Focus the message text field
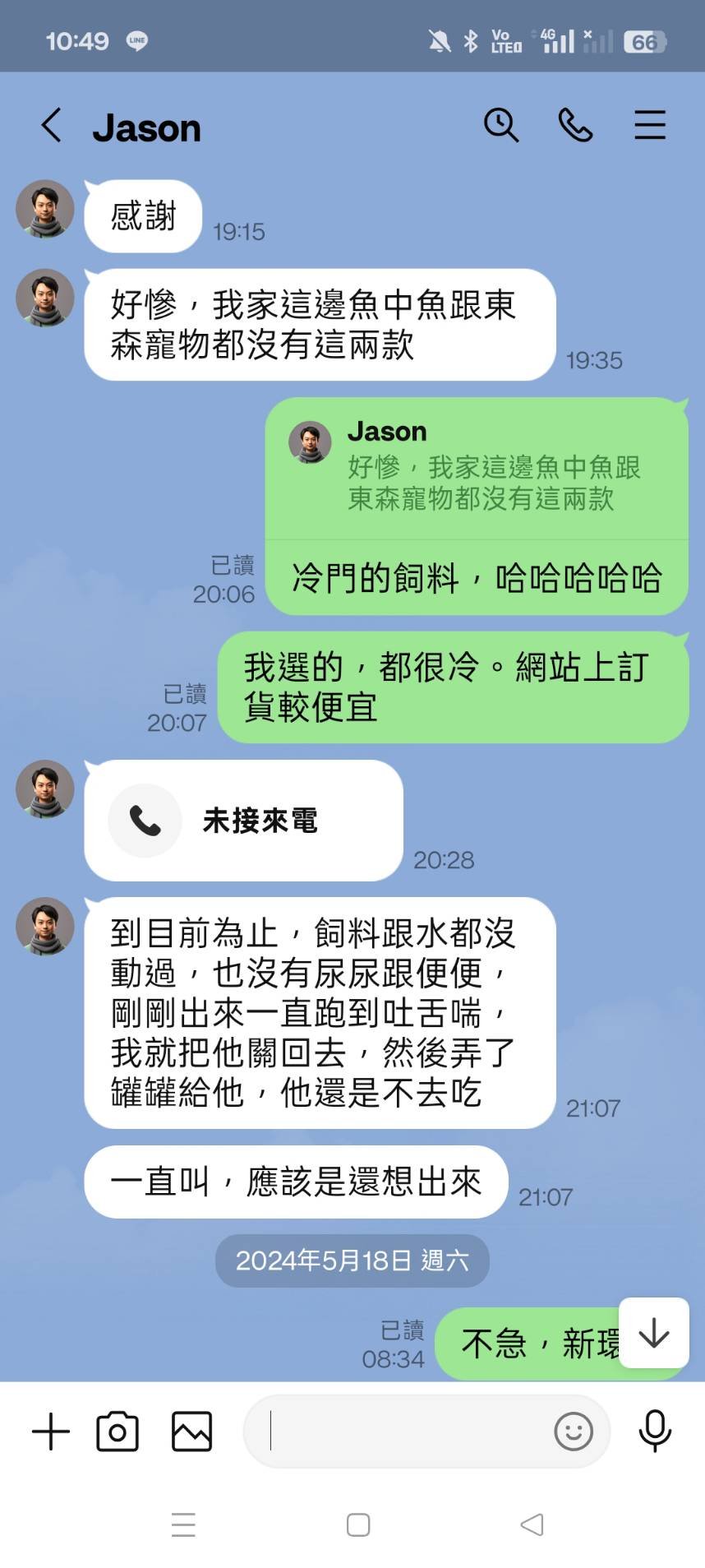This screenshot has height=1568, width=705. [403, 1432]
